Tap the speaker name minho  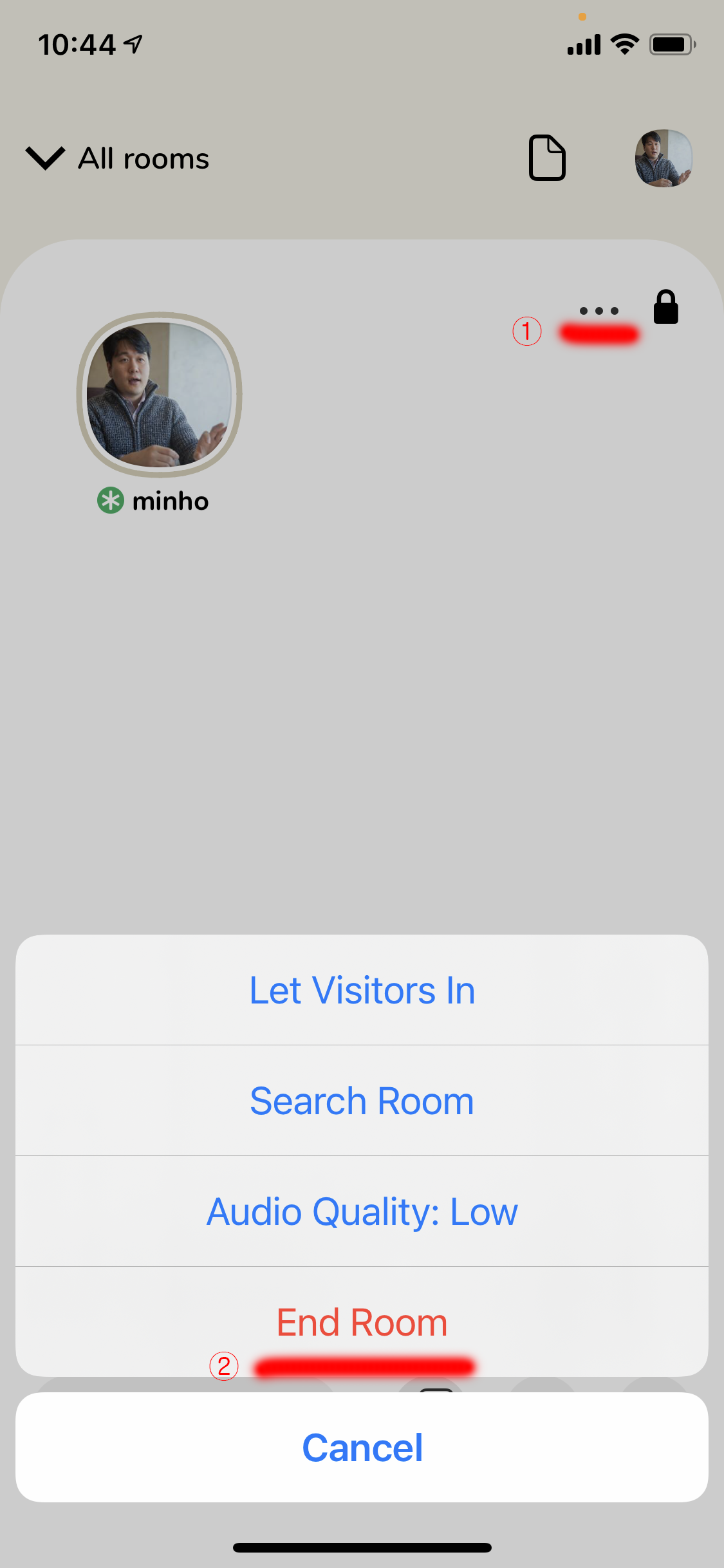tap(169, 500)
